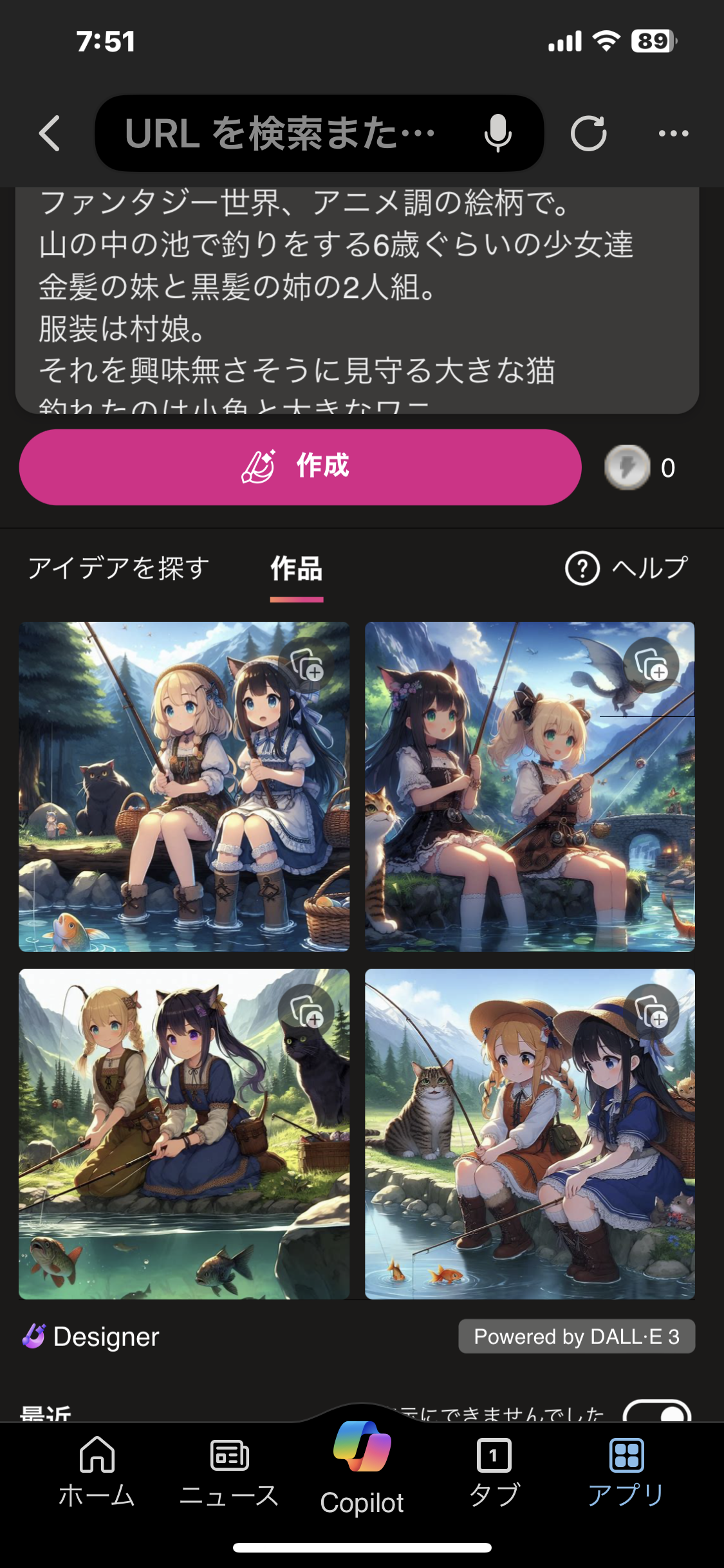
Task: Open the image with the flying dragon
Action: (530, 787)
